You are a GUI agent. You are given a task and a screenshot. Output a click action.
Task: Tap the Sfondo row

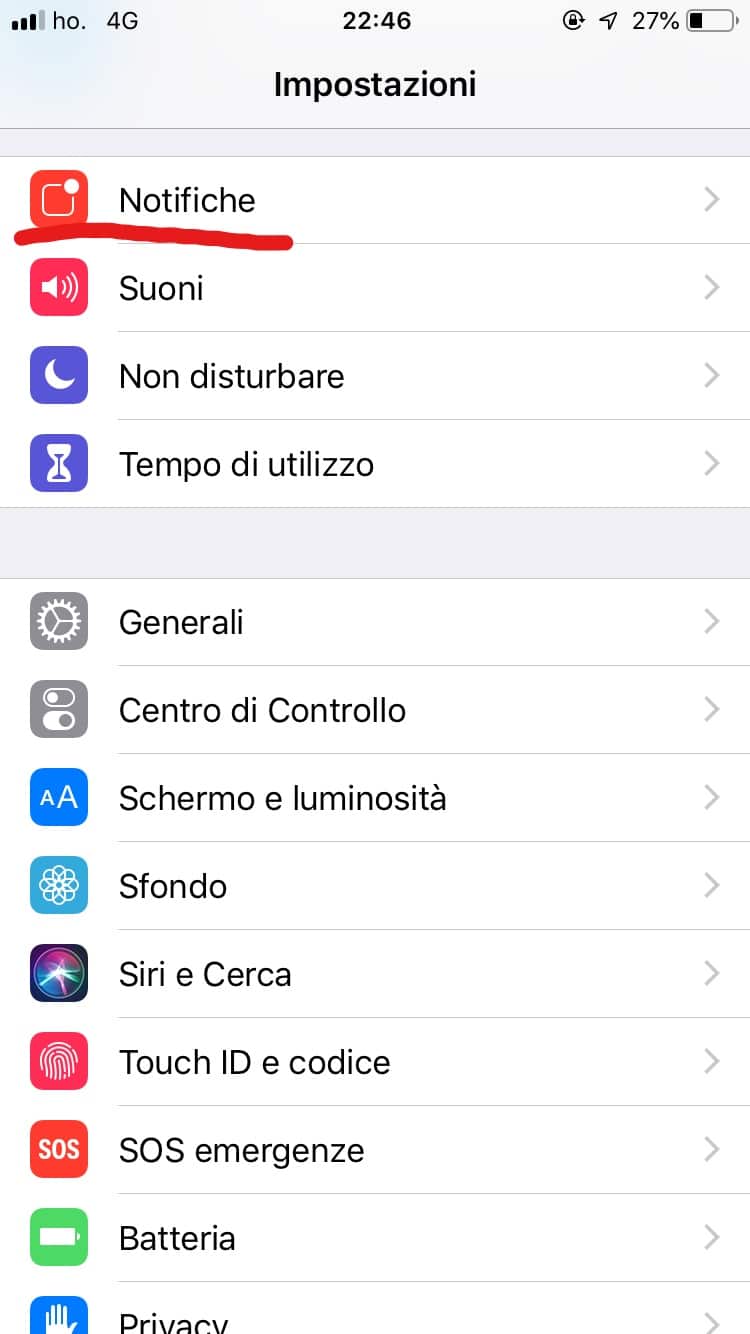click(x=375, y=886)
